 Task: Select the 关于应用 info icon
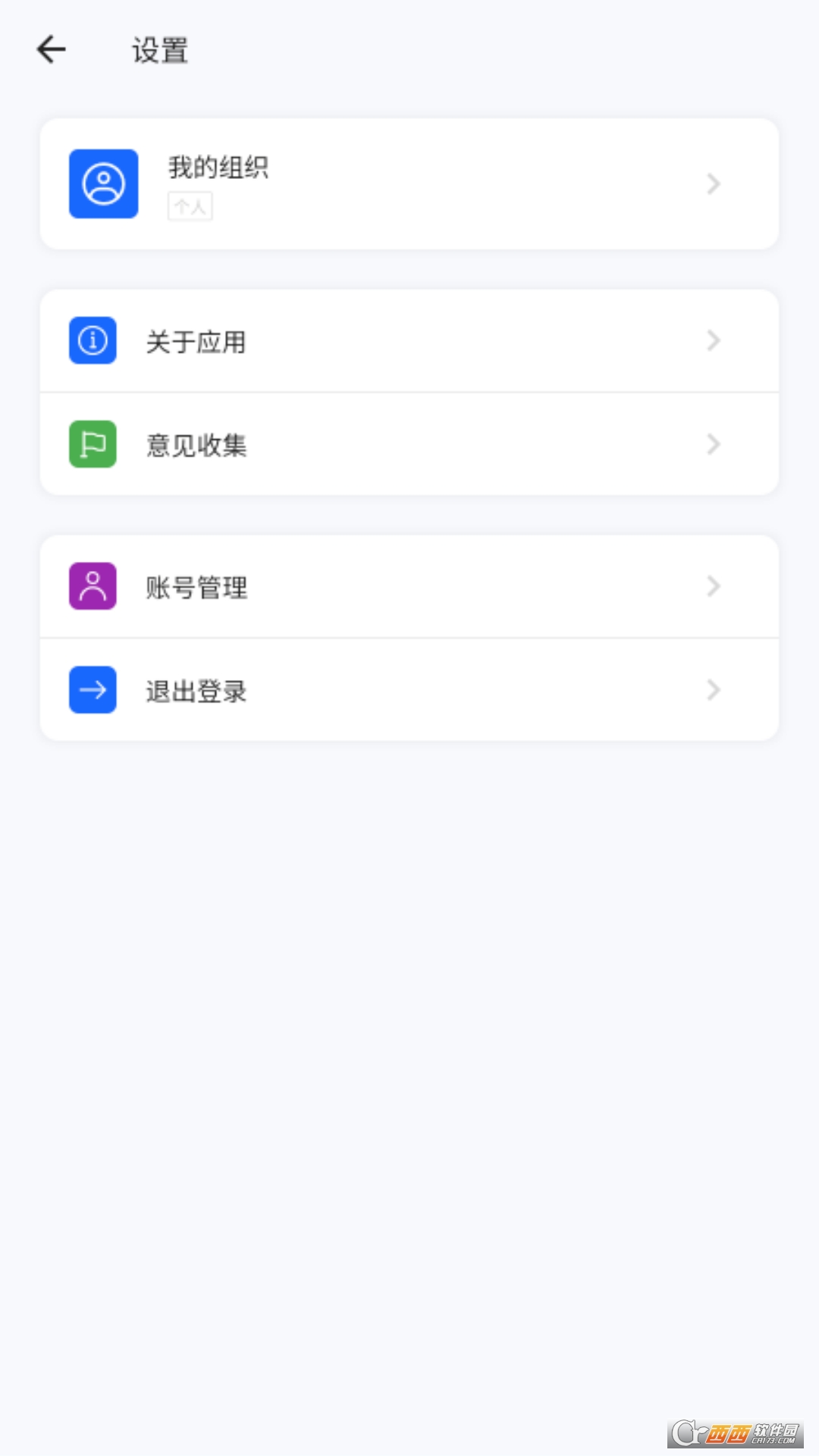pos(92,340)
